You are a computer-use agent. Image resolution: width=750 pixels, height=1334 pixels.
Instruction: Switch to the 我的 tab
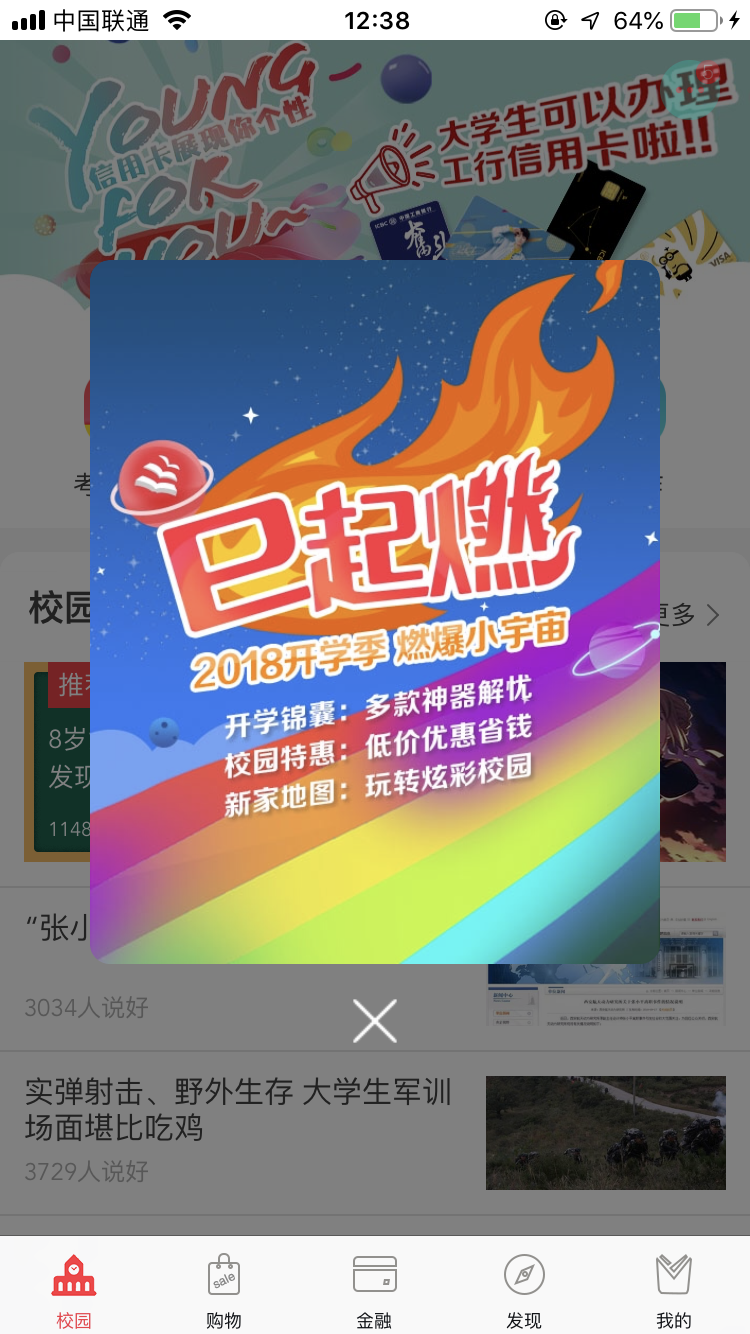(674, 1290)
